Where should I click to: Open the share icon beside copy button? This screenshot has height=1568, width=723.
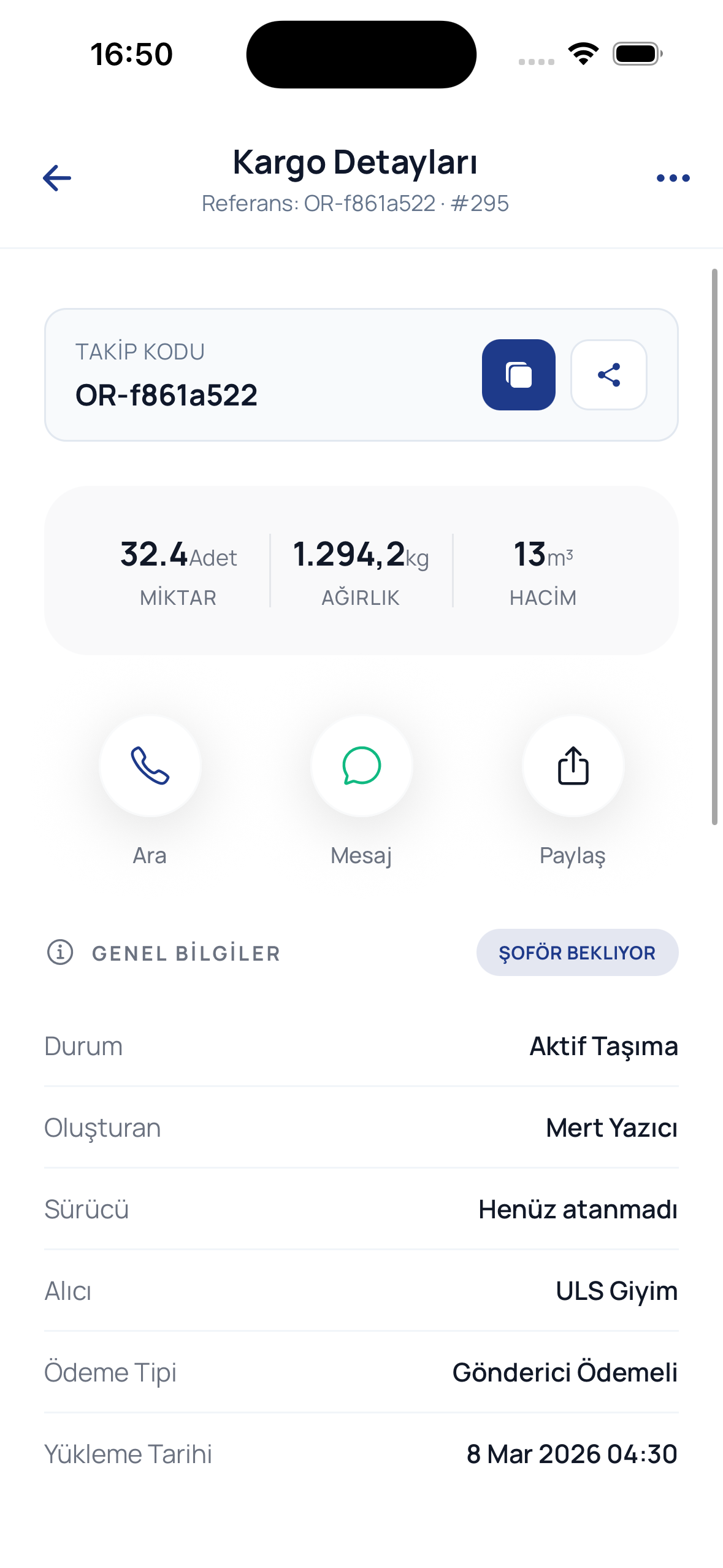[x=608, y=374]
